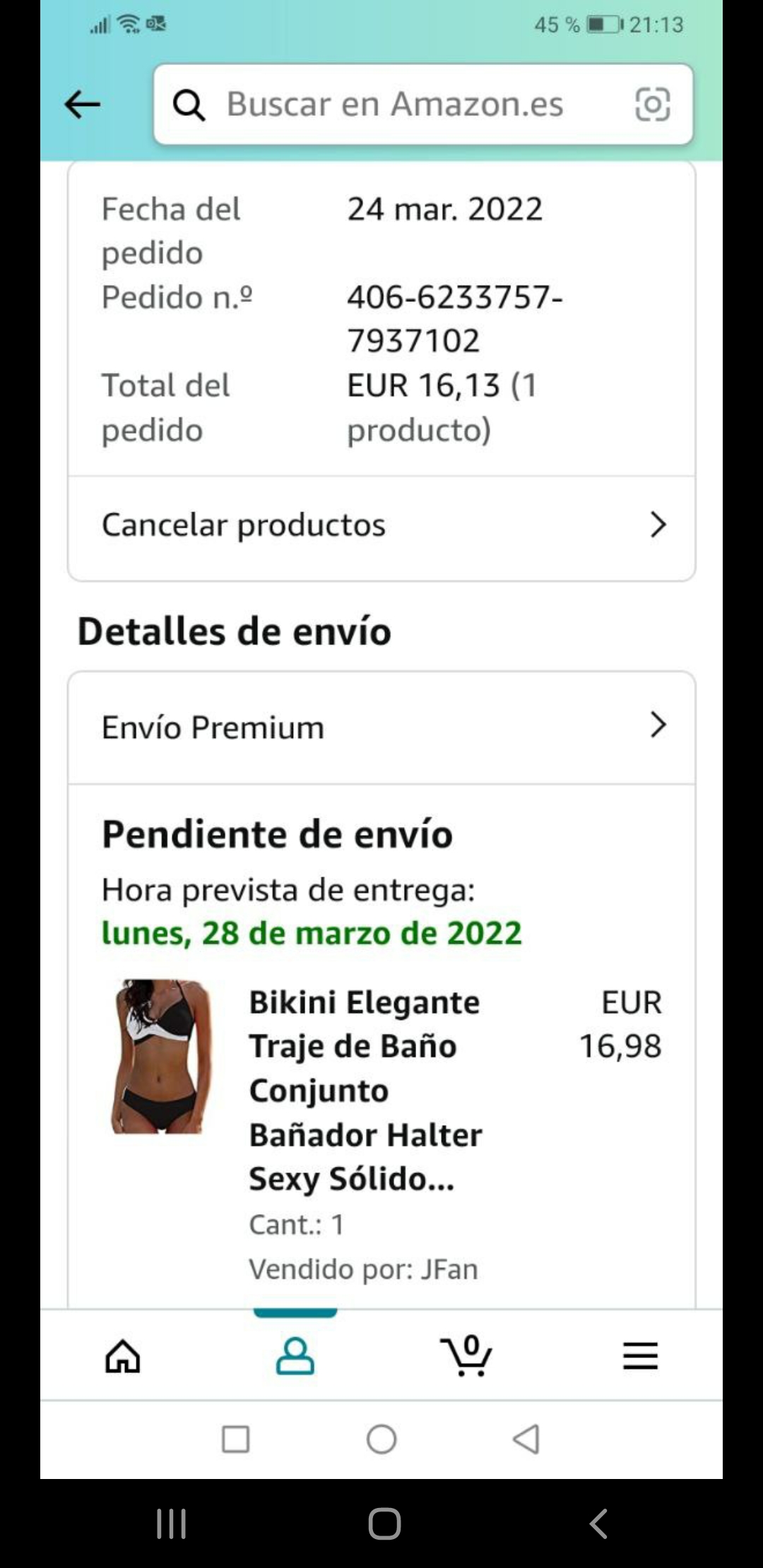Switch to the account profile tab
The width and height of the screenshot is (763, 1568).
point(295,1355)
